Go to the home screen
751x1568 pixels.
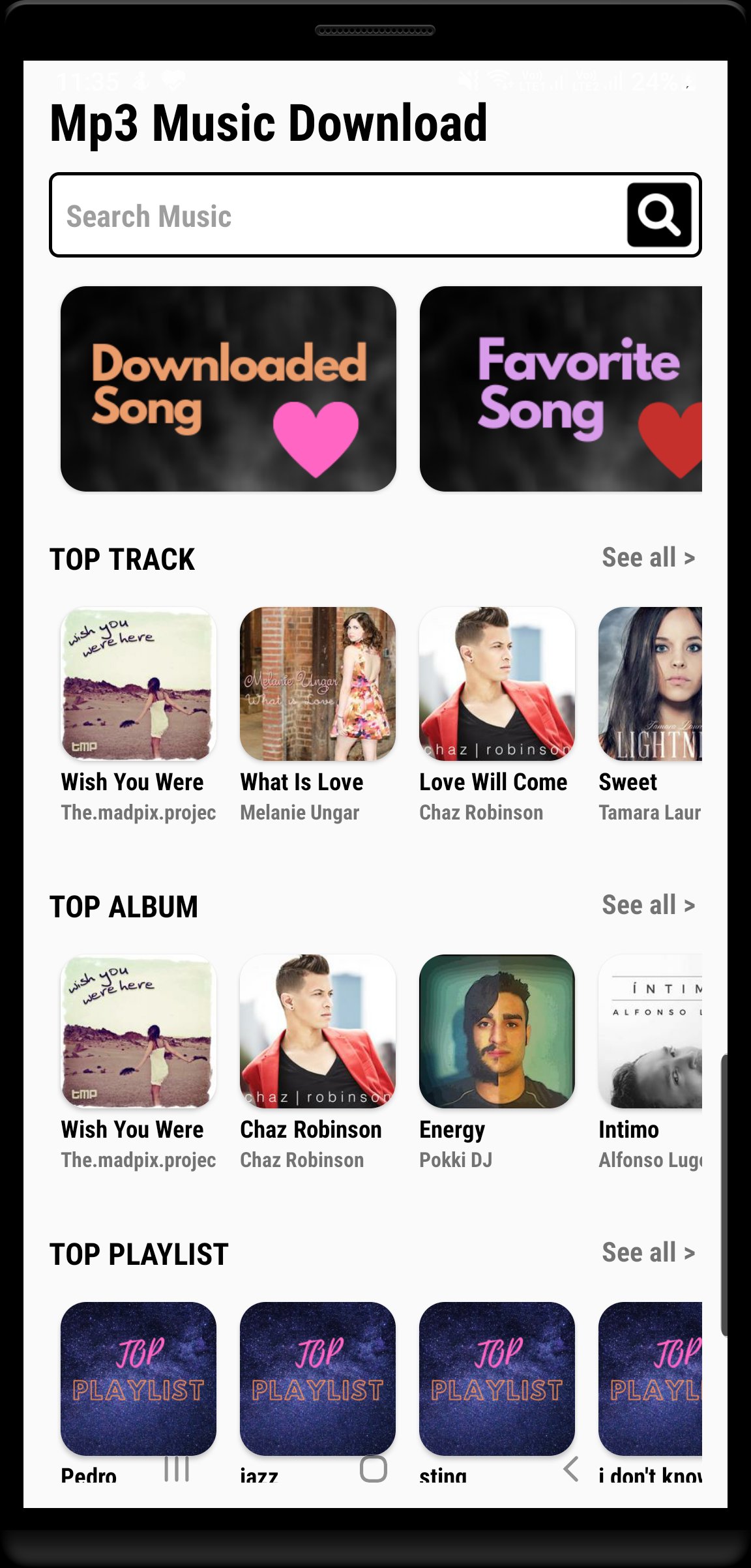point(374,1469)
